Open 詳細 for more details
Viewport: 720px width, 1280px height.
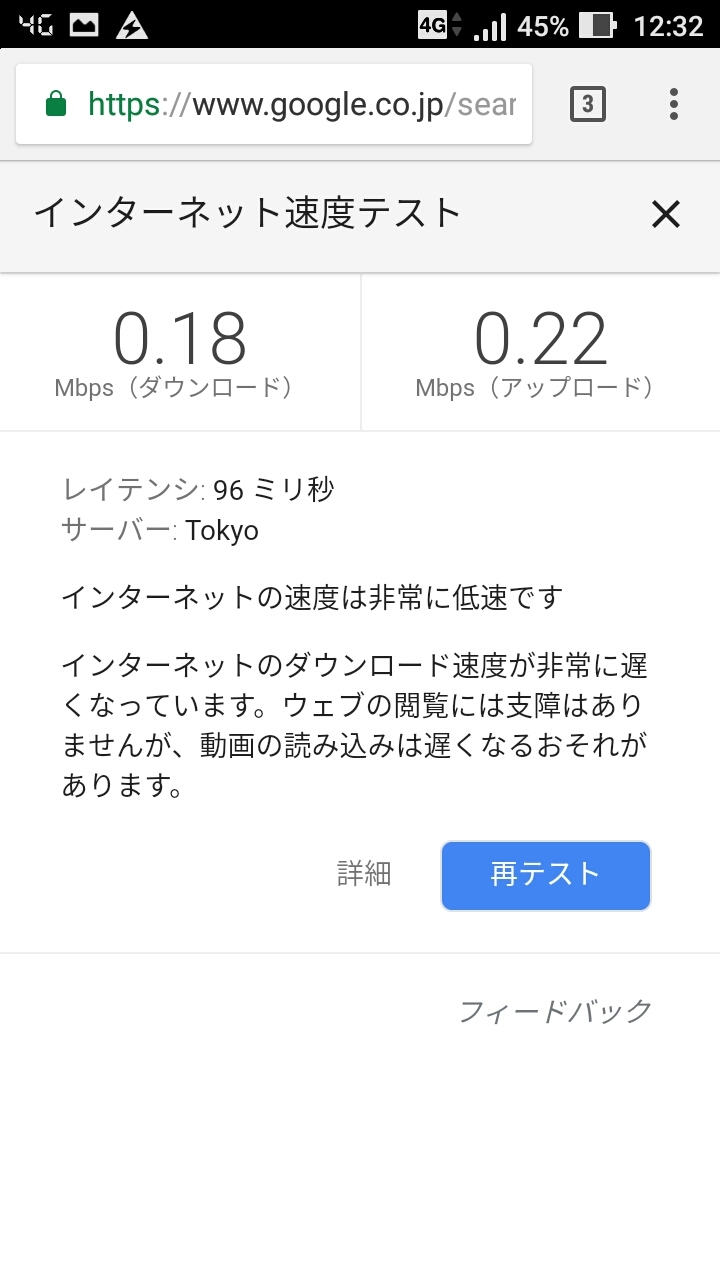364,874
